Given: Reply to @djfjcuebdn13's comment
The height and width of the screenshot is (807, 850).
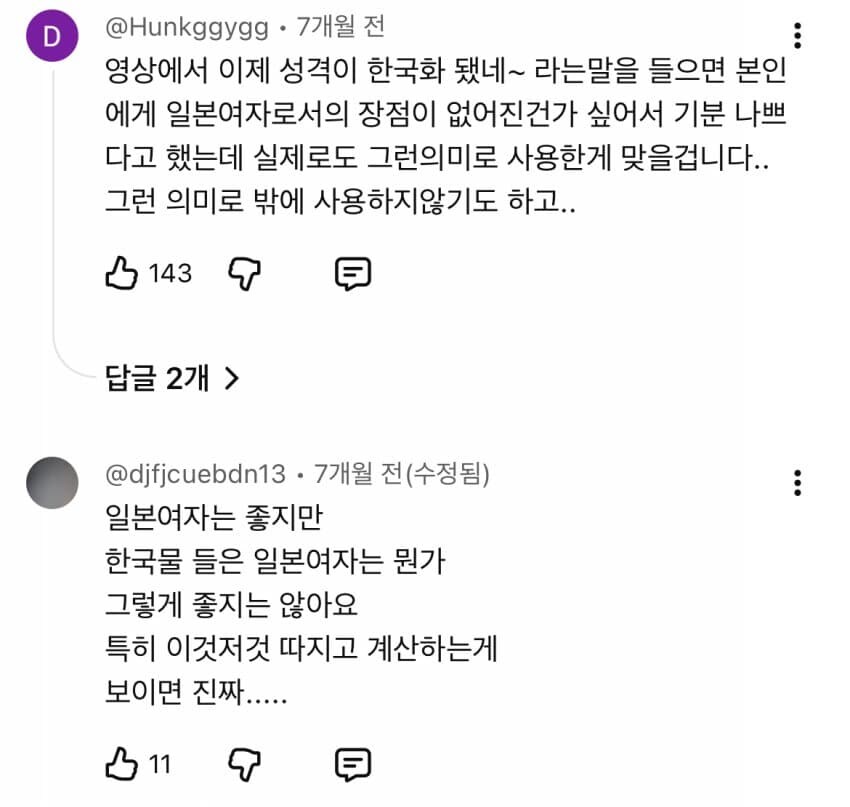Looking at the screenshot, I should coord(352,765).
